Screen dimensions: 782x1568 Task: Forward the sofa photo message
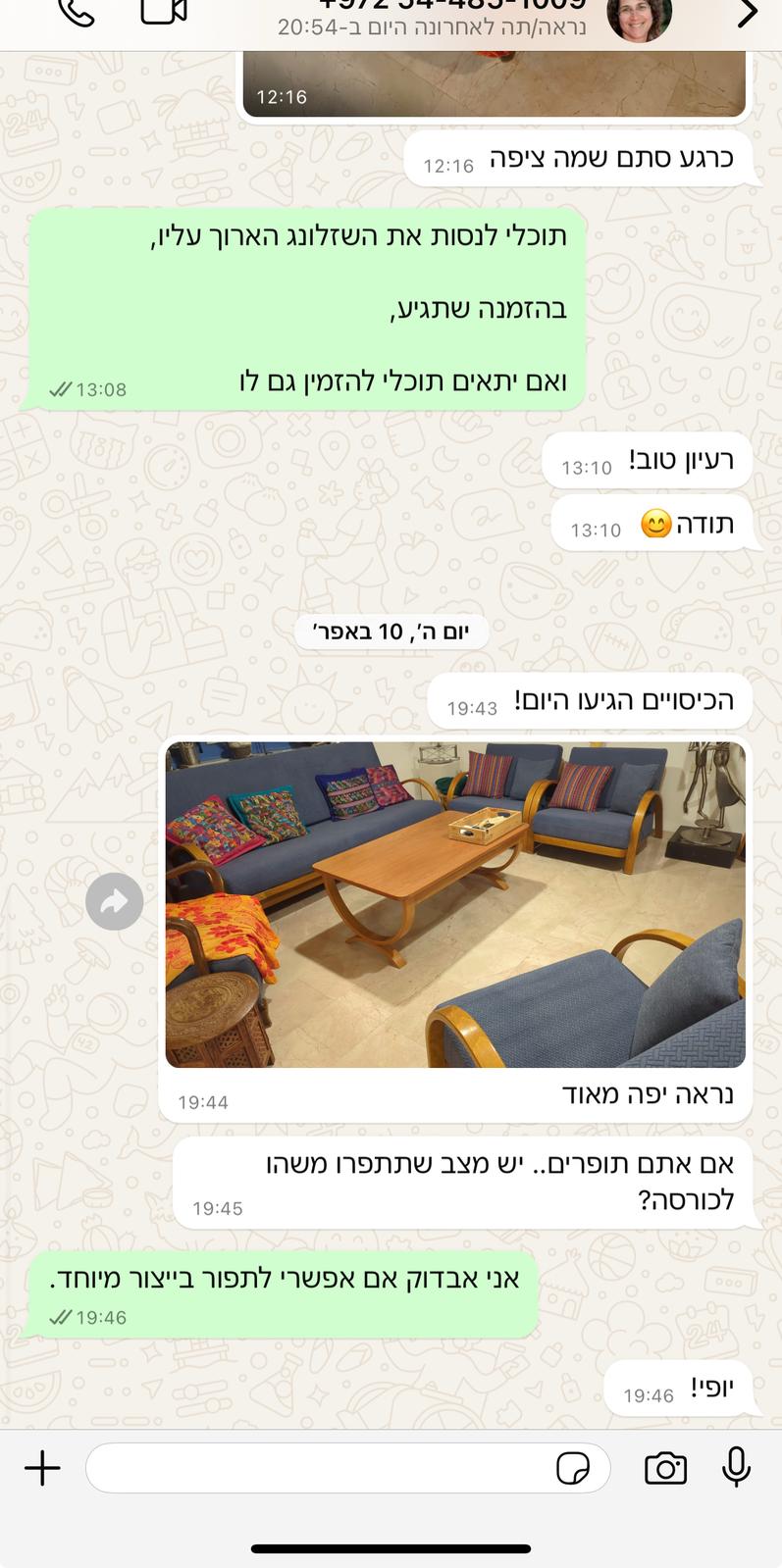tap(115, 901)
